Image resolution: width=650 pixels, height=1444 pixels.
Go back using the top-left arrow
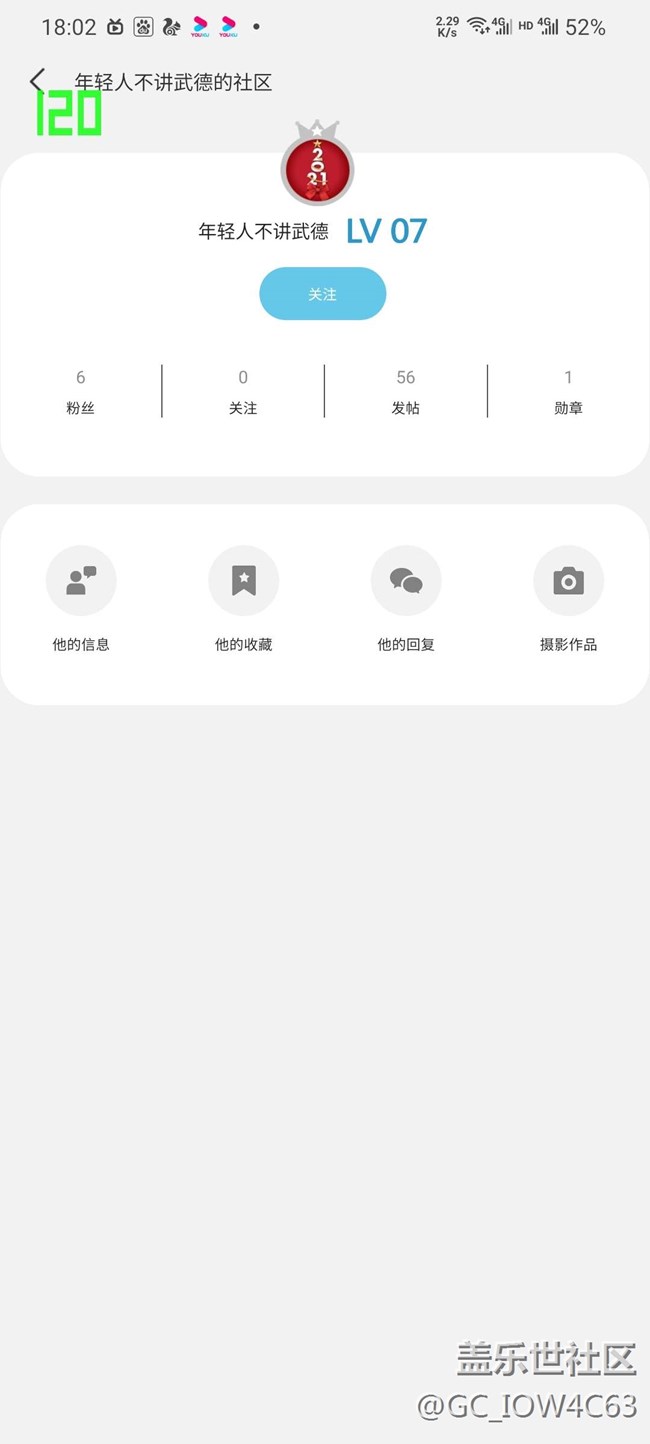(37, 81)
